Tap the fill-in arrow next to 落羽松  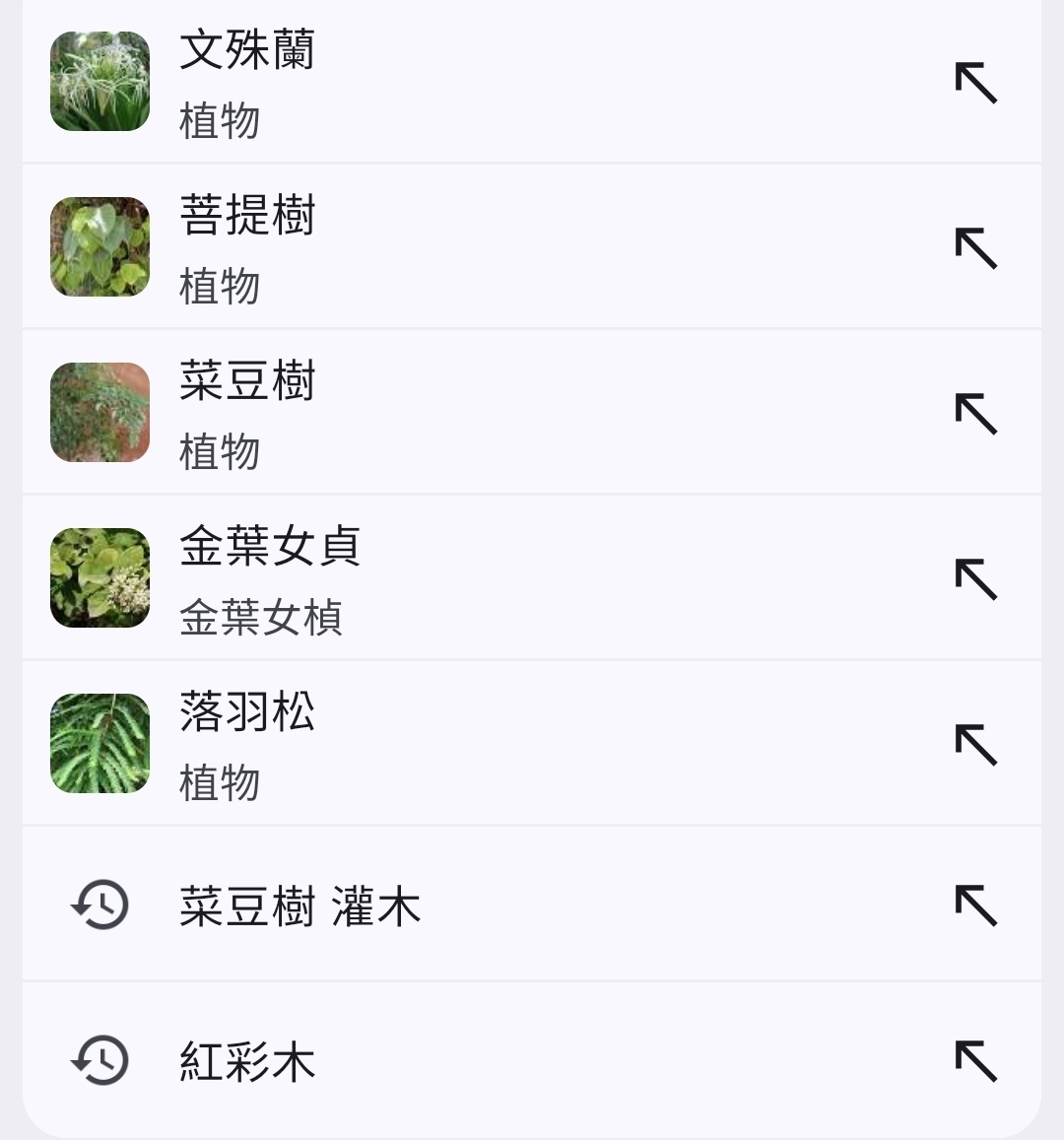(x=976, y=745)
